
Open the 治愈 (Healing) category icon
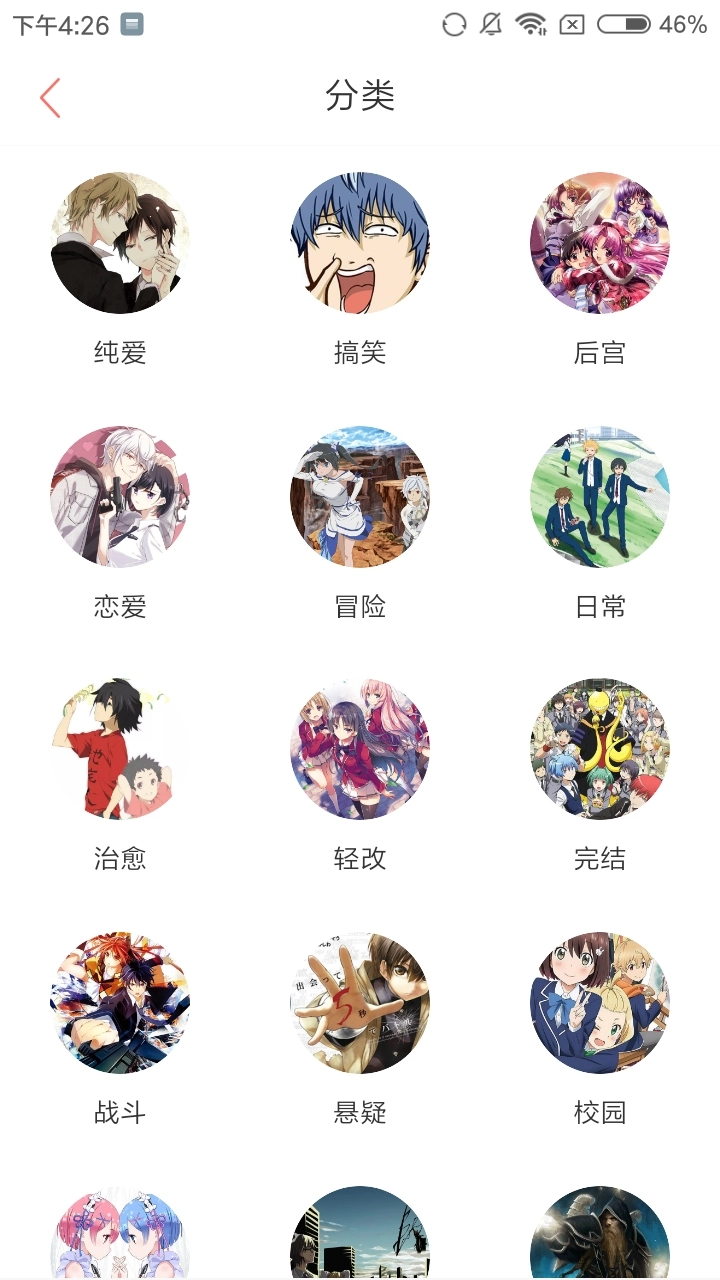[x=120, y=750]
